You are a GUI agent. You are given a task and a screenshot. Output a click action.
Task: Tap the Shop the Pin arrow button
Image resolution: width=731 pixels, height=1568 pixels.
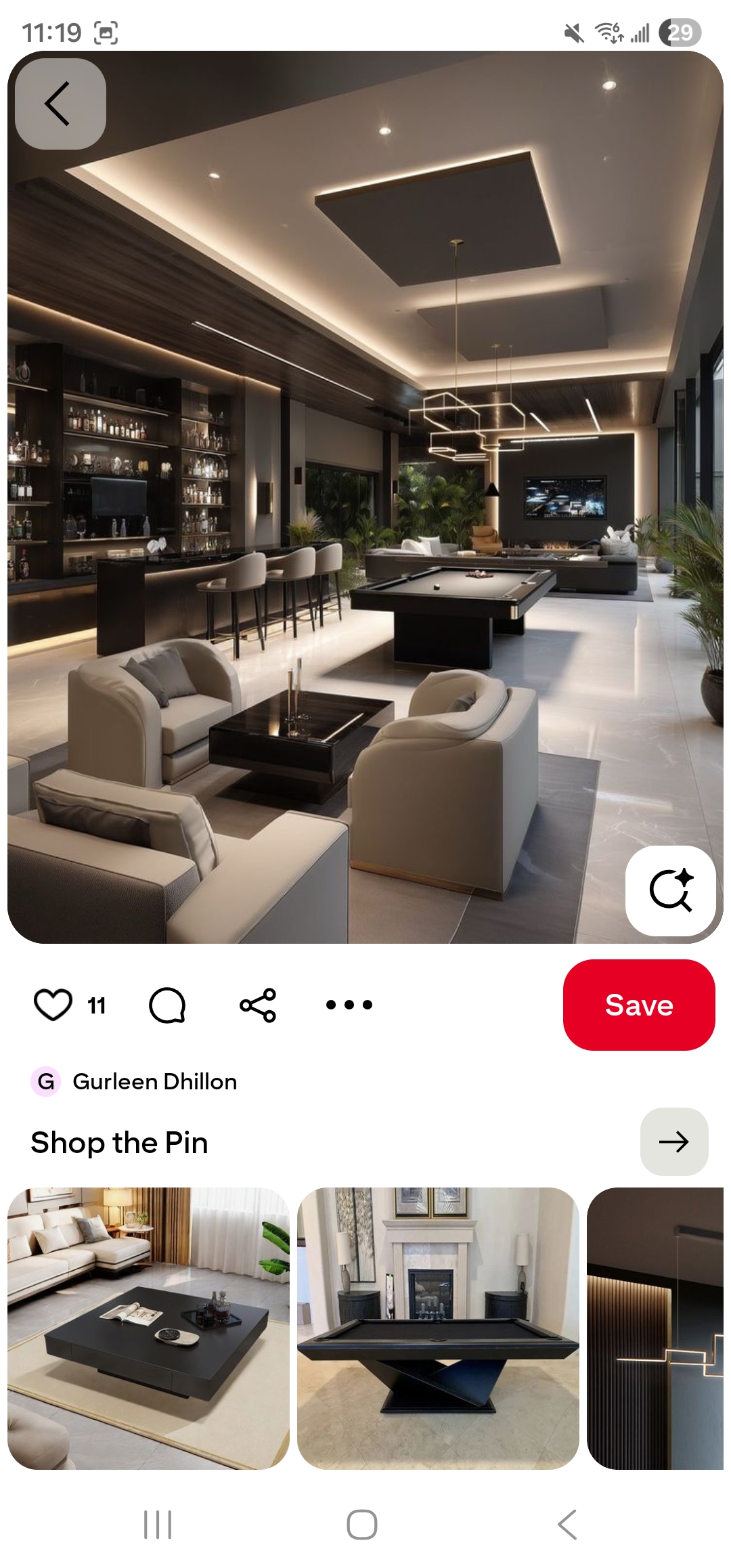coord(673,1142)
